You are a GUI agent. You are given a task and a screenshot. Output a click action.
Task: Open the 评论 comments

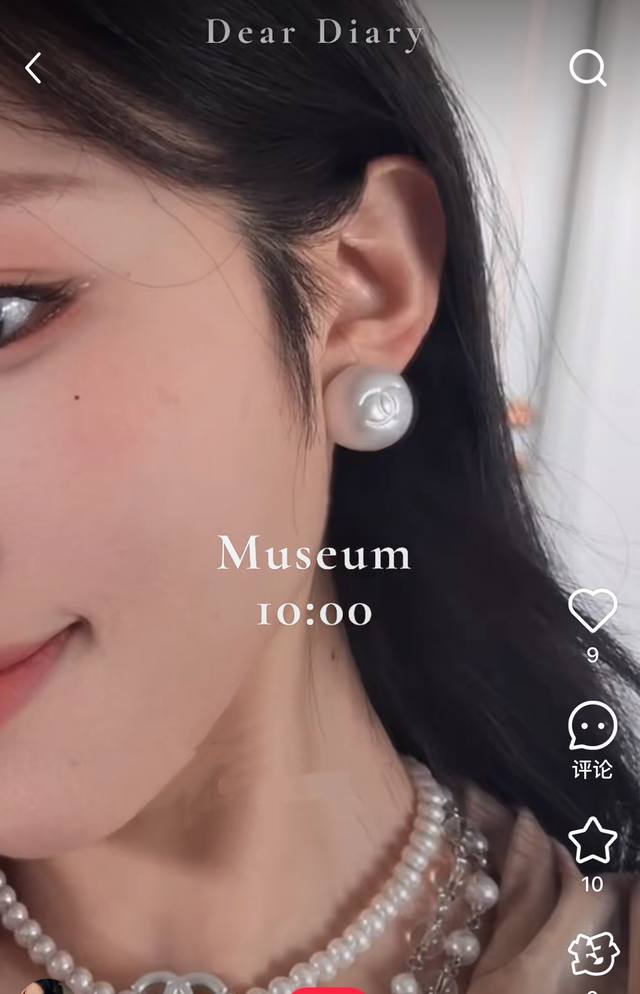coord(592,728)
